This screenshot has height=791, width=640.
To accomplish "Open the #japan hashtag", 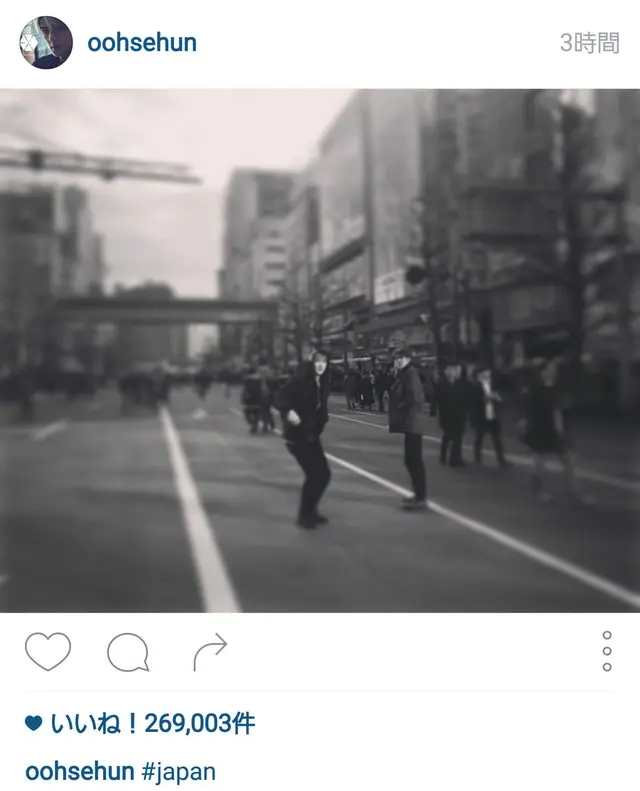I will pyautogui.click(x=179, y=771).
